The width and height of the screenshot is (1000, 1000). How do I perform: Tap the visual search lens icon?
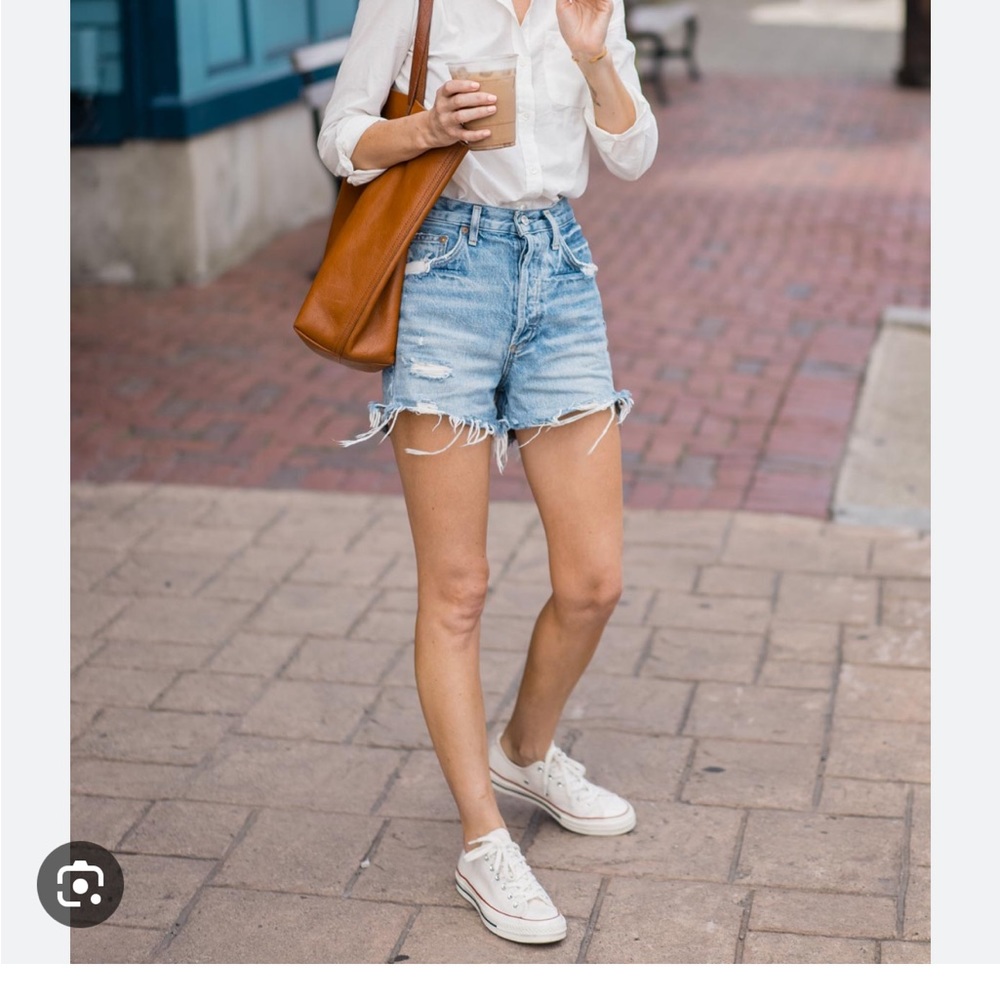point(80,884)
